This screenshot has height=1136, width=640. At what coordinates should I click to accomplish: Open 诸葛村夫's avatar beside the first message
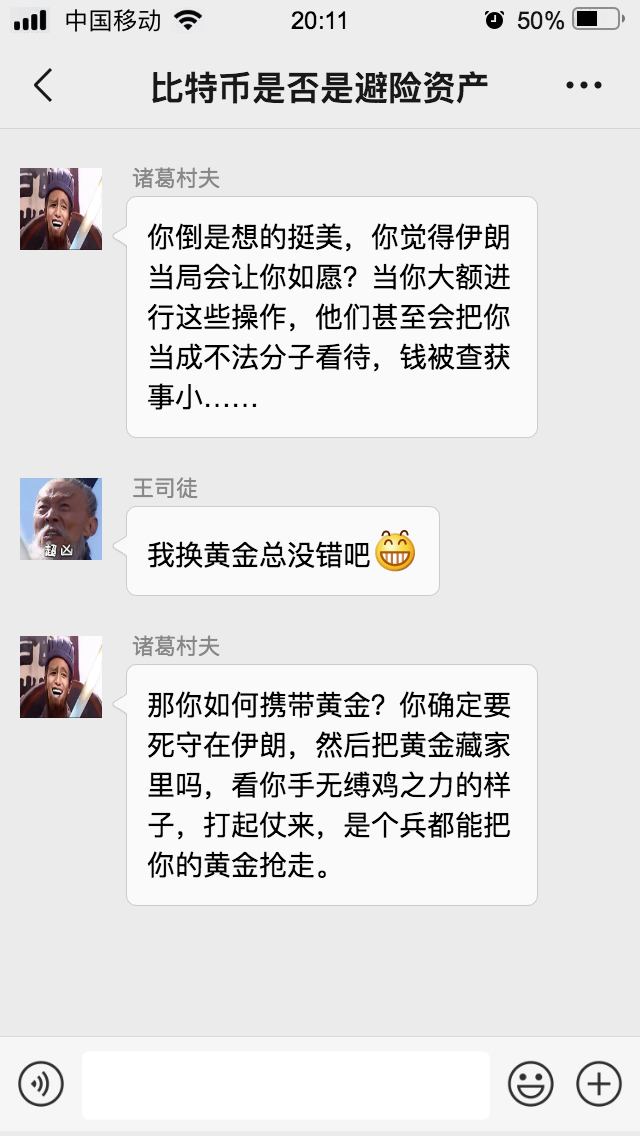[61, 209]
